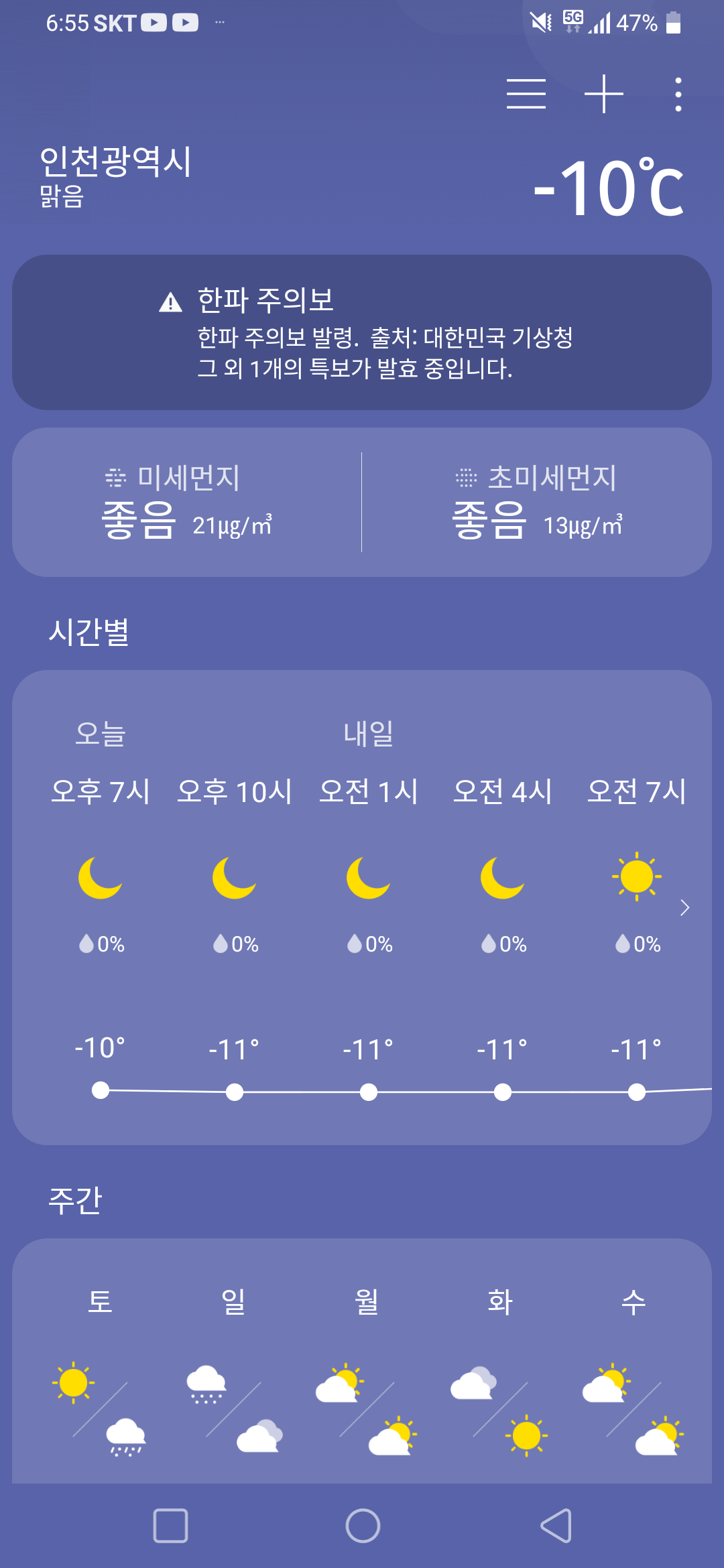Open the 주간 weekly forecast card
The width and height of the screenshot is (724, 1568).
(x=362, y=1360)
